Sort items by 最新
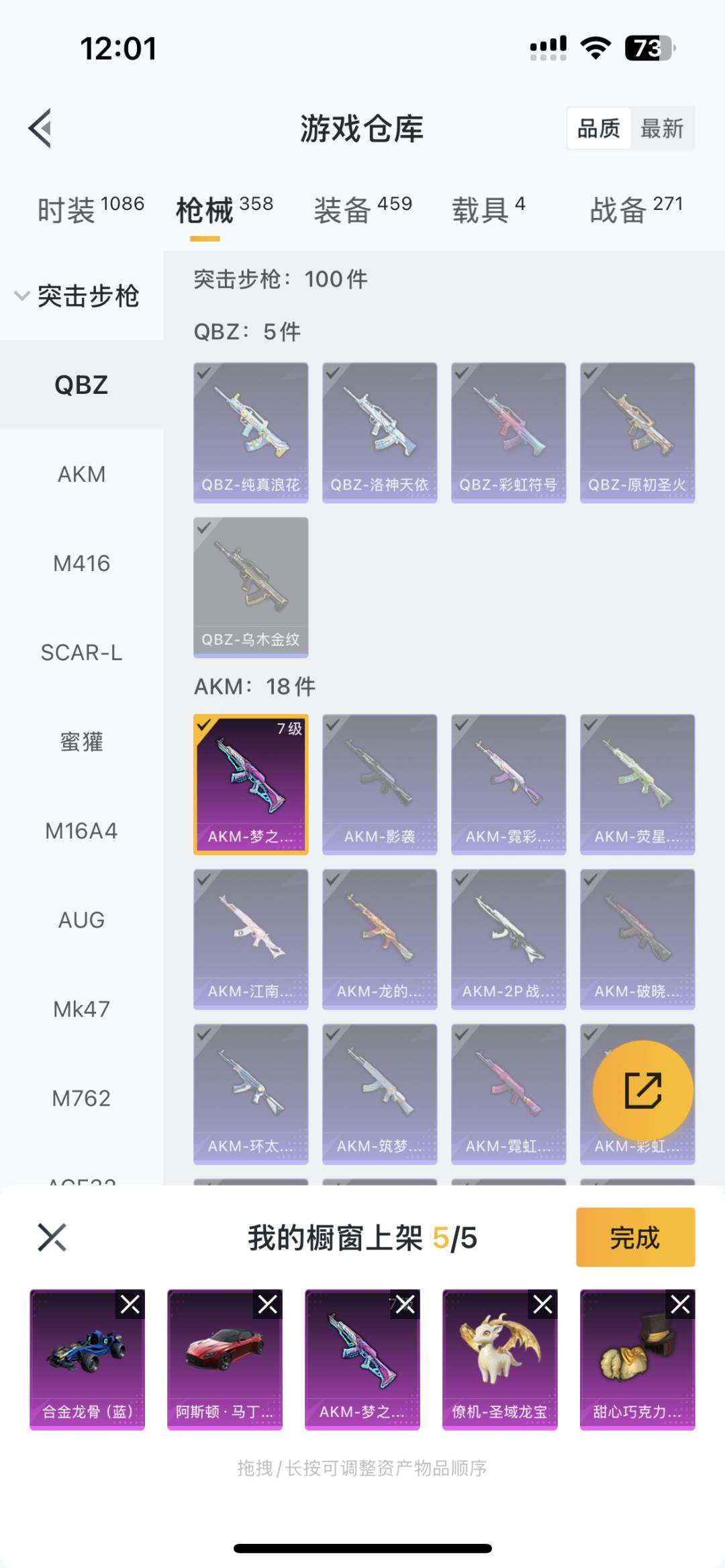The width and height of the screenshot is (725, 1568). [x=662, y=128]
